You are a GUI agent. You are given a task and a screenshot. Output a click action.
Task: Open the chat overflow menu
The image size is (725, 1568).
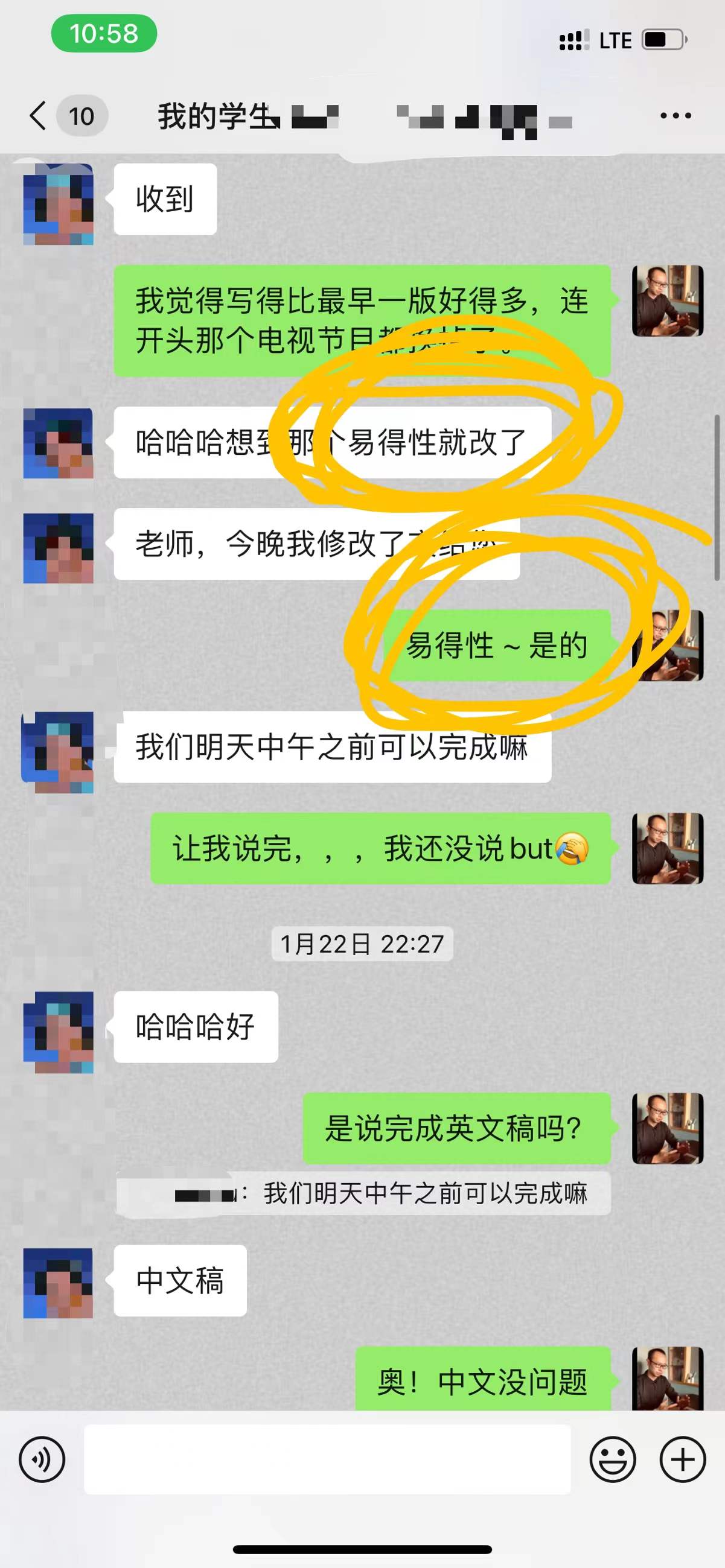[x=675, y=116]
